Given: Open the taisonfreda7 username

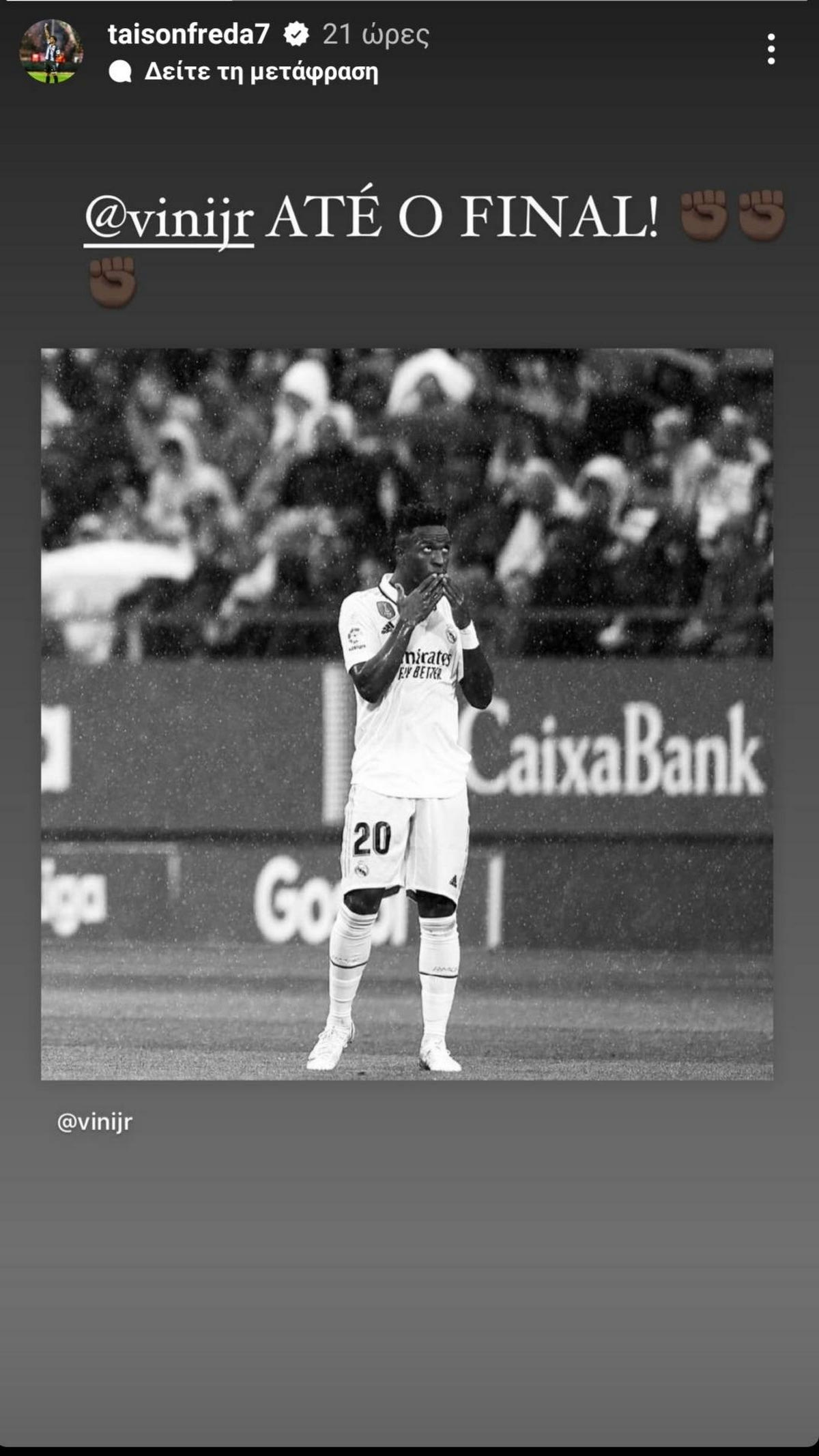Looking at the screenshot, I should click(188, 34).
